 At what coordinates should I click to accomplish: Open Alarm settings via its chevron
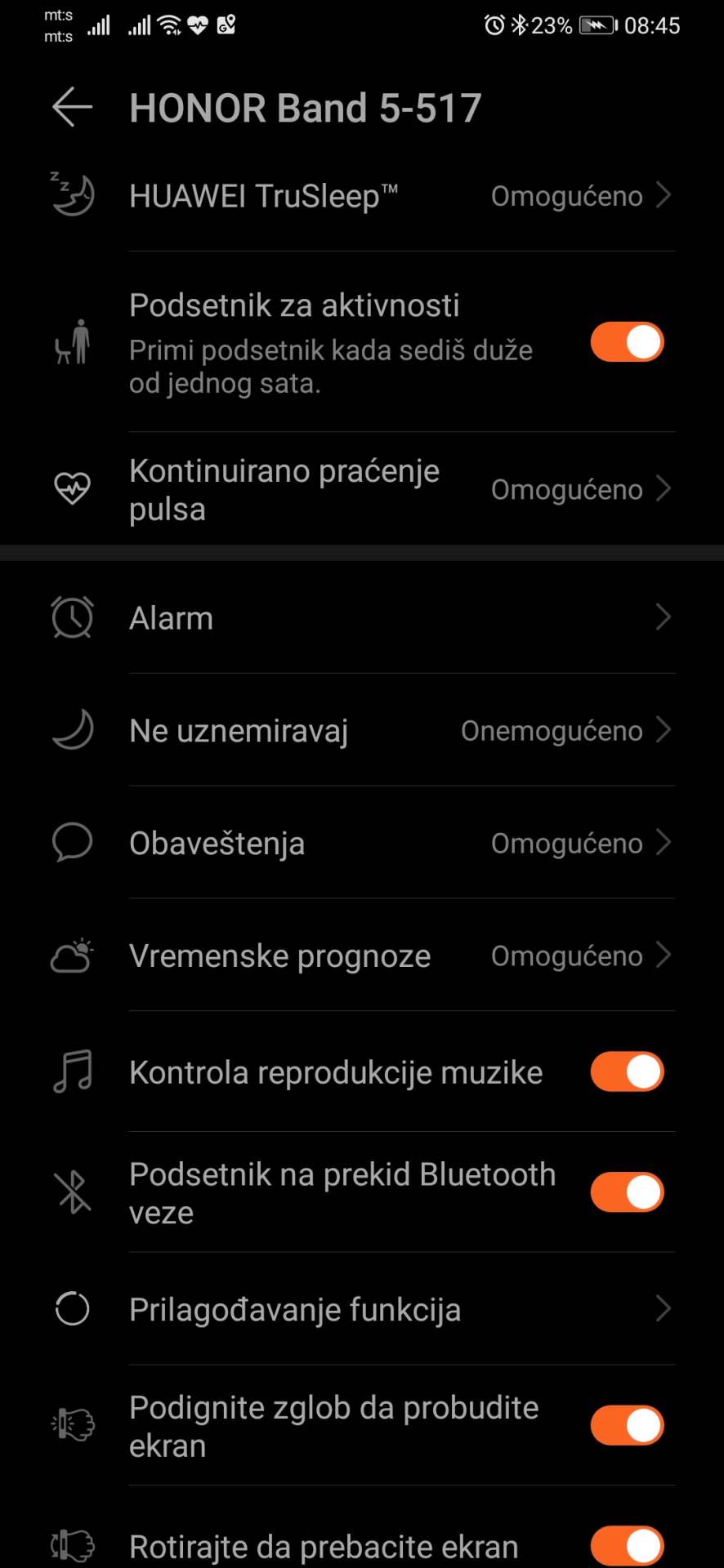click(663, 617)
